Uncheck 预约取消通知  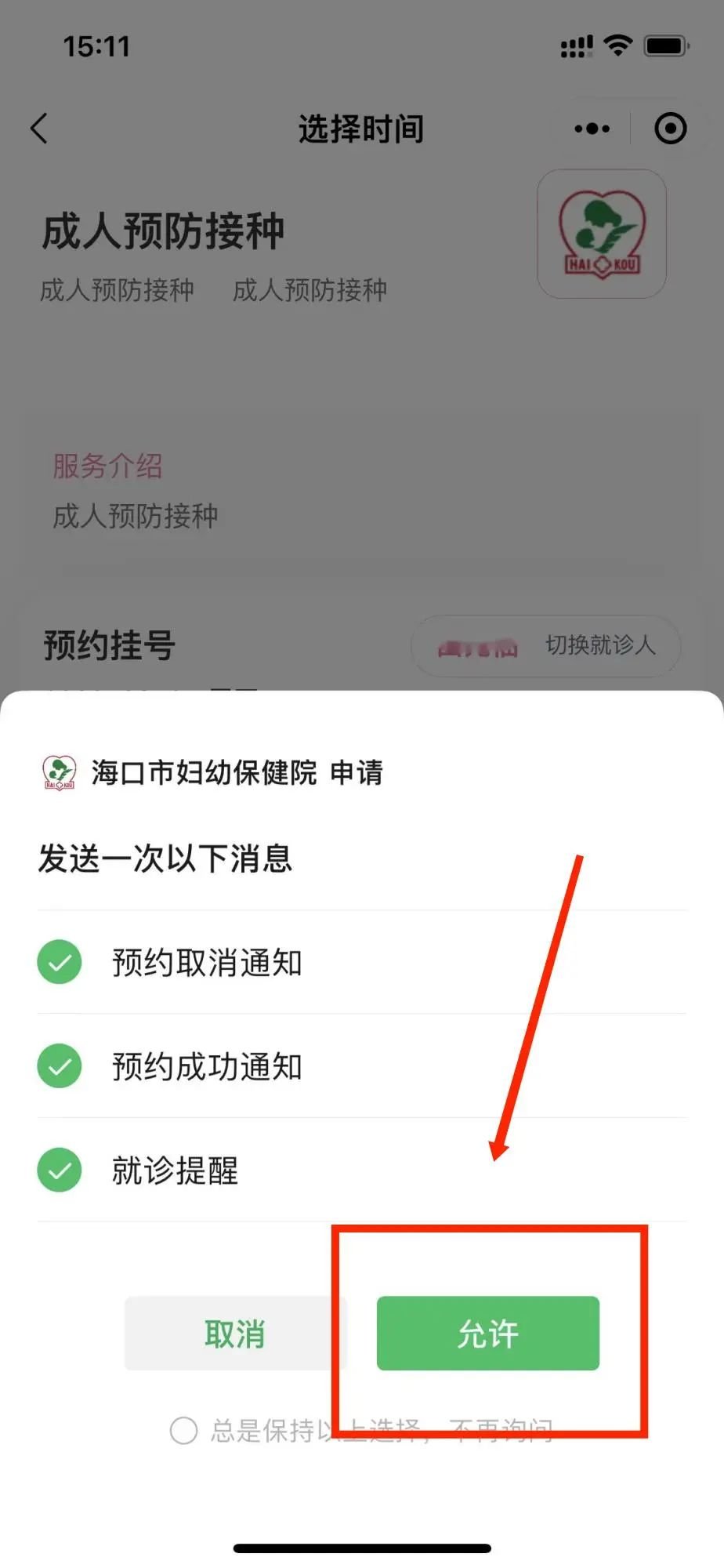point(60,962)
